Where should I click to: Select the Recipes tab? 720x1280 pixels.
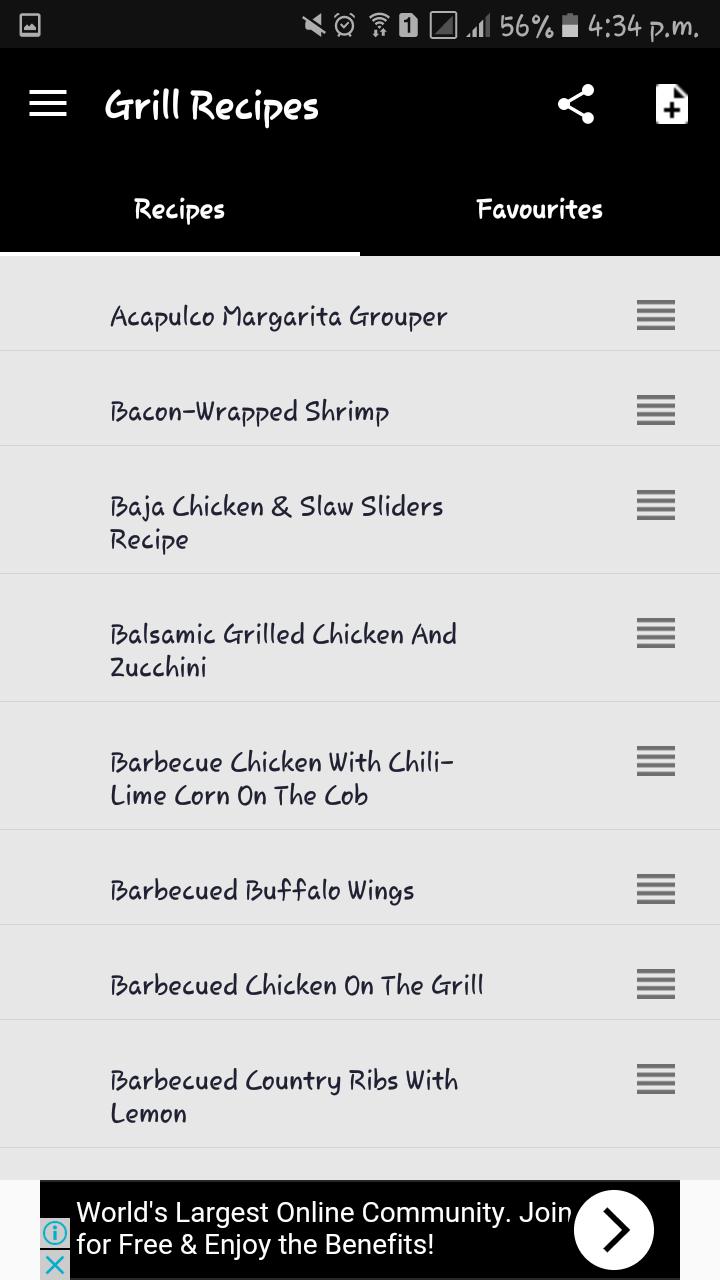[x=180, y=209]
